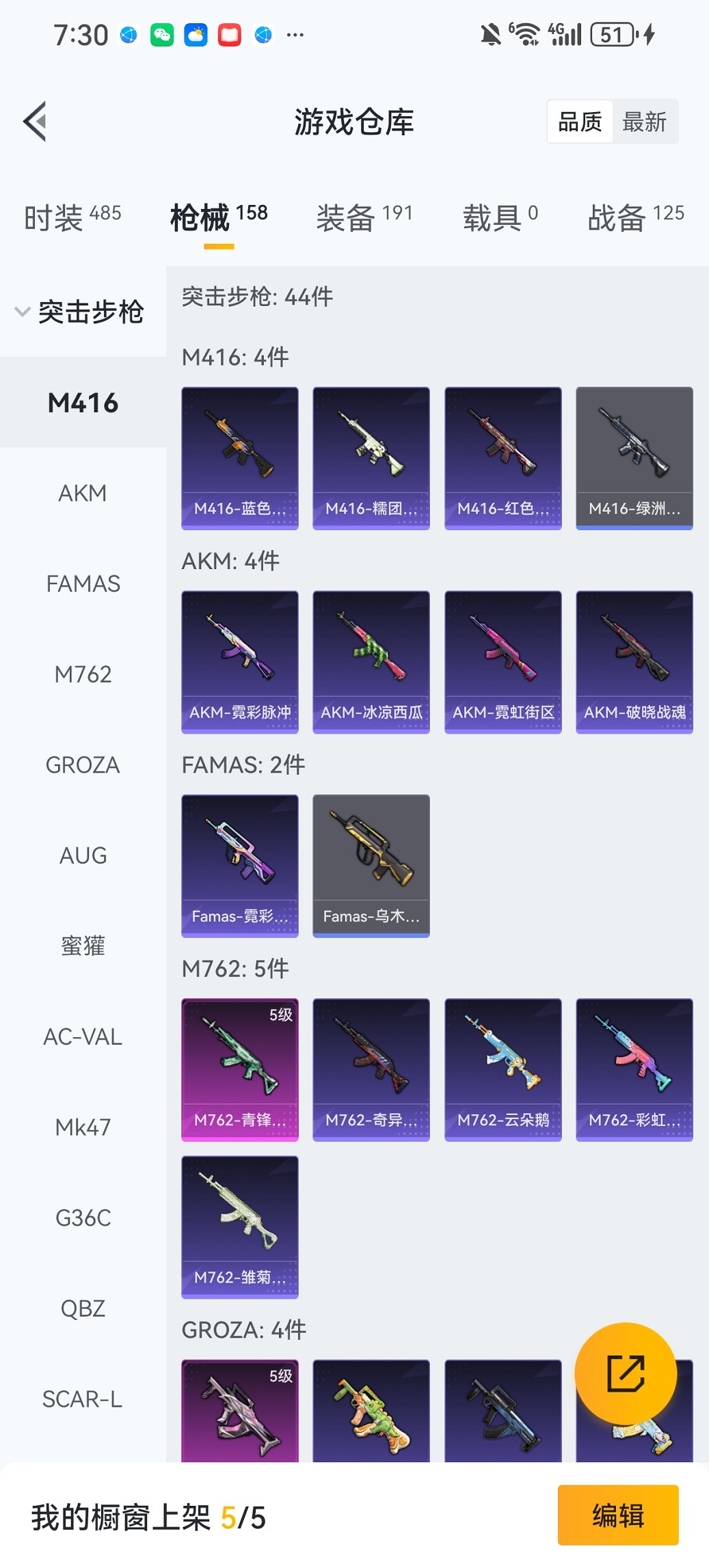This screenshot has width=709, height=1568.
Task: Switch to the 时装 tab
Action: pyautogui.click(x=72, y=217)
